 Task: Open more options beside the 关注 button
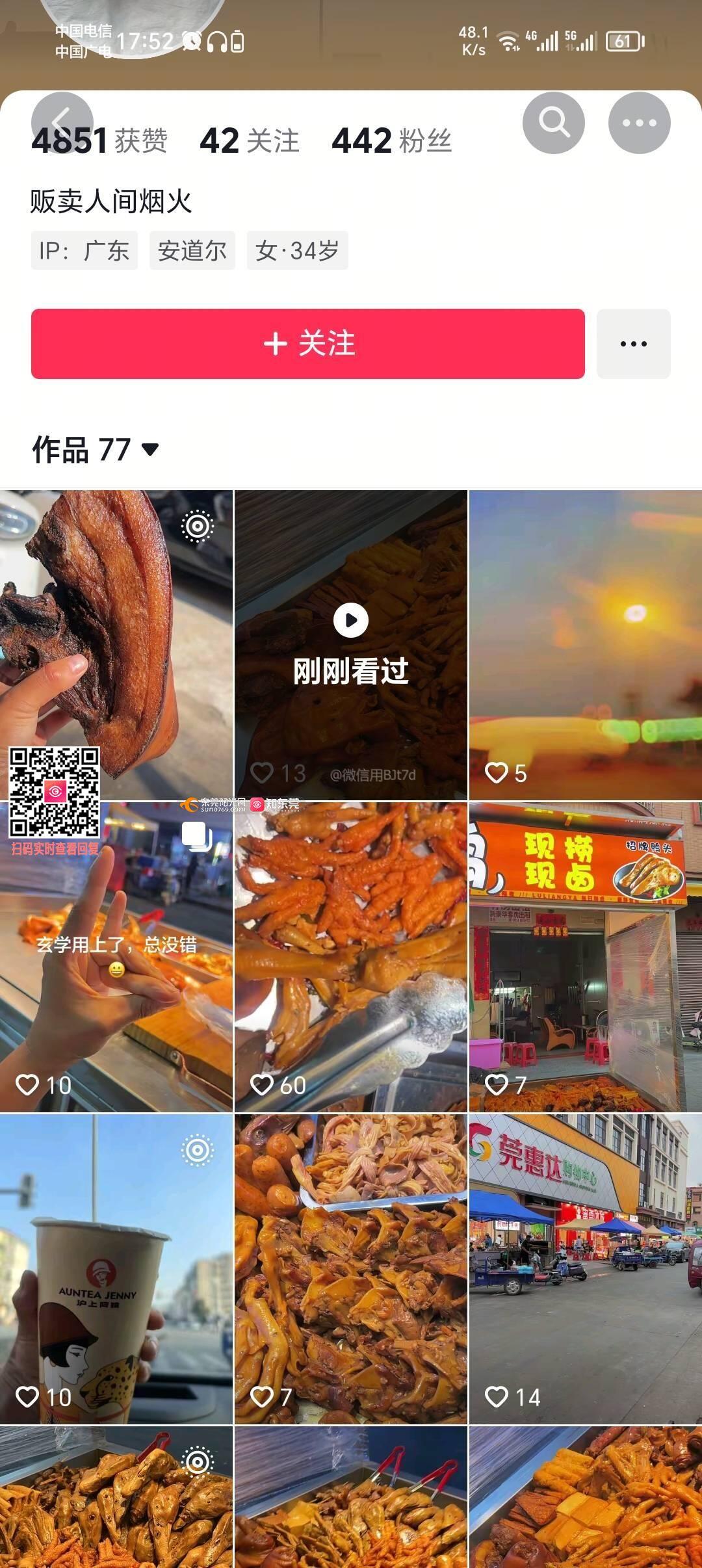pos(633,343)
